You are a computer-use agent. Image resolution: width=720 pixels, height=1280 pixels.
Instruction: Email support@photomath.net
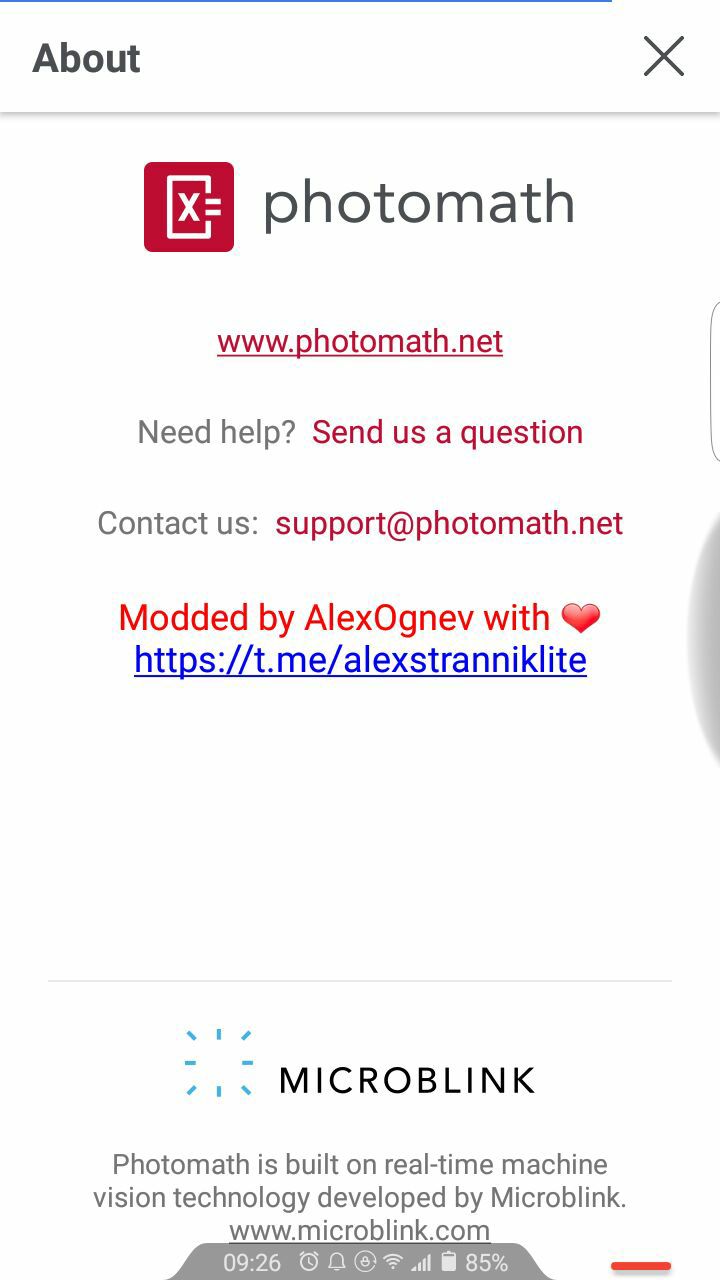(449, 523)
